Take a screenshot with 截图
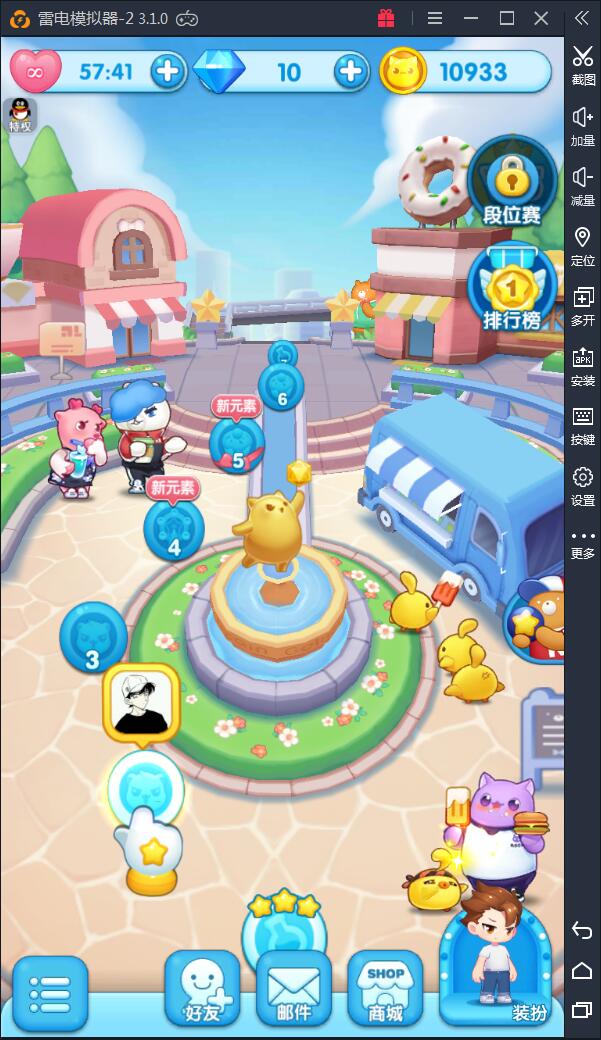Screen dimensions: 601x1040 pos(582,64)
